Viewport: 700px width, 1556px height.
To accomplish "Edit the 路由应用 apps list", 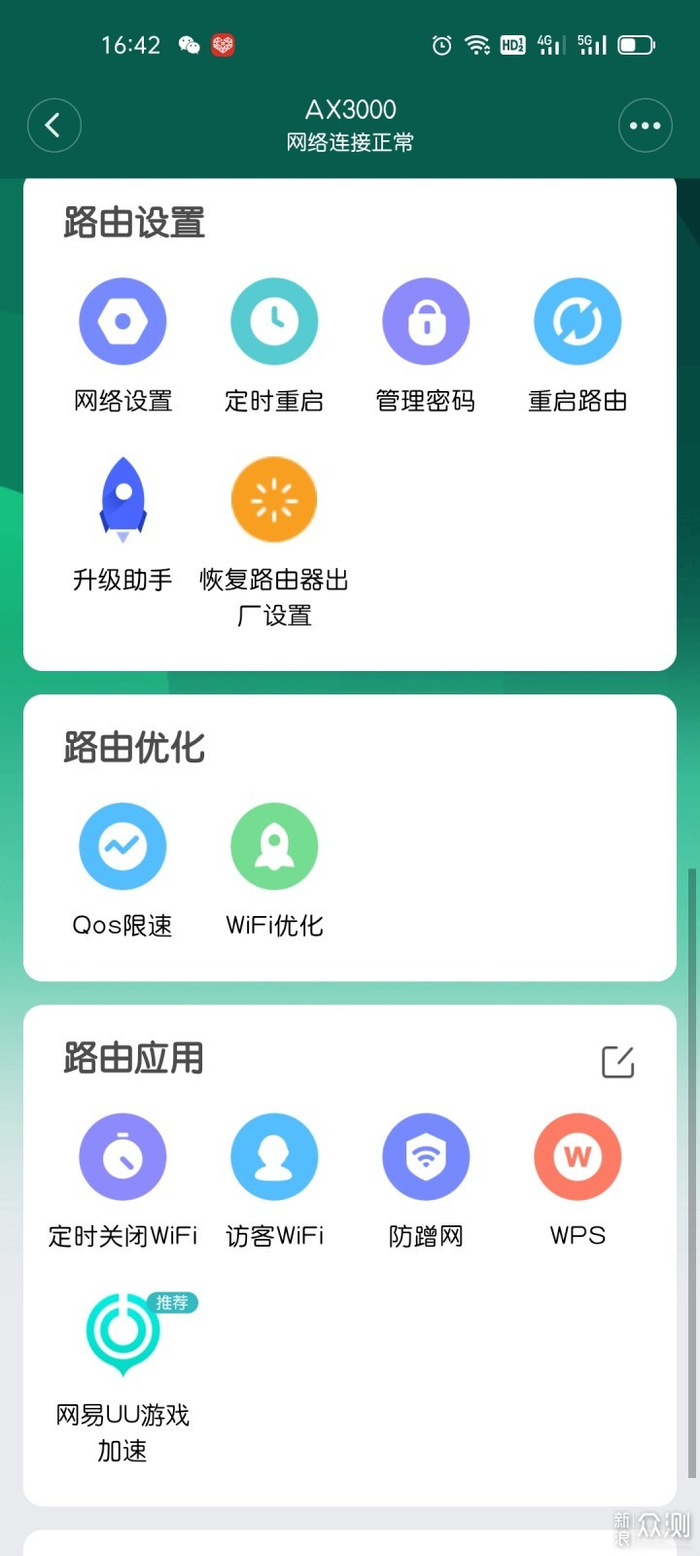I will [x=618, y=1061].
